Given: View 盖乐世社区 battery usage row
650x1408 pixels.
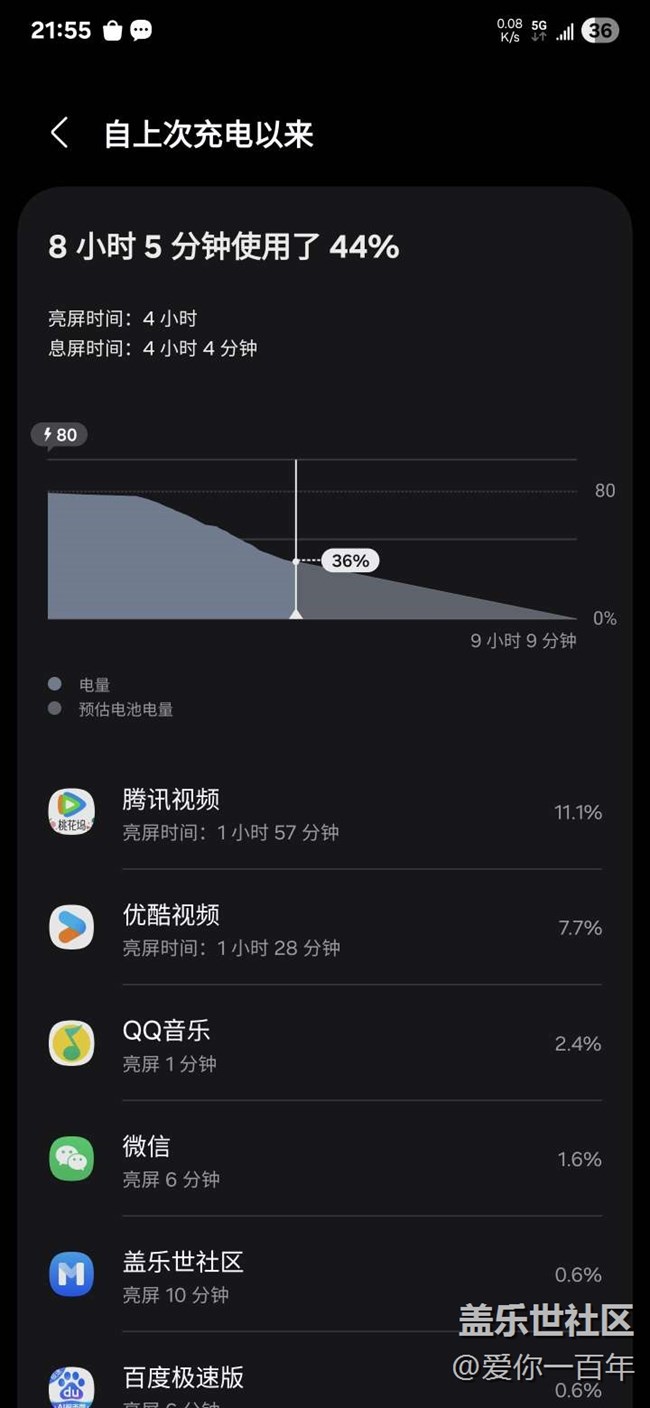Looking at the screenshot, I should (325, 1275).
